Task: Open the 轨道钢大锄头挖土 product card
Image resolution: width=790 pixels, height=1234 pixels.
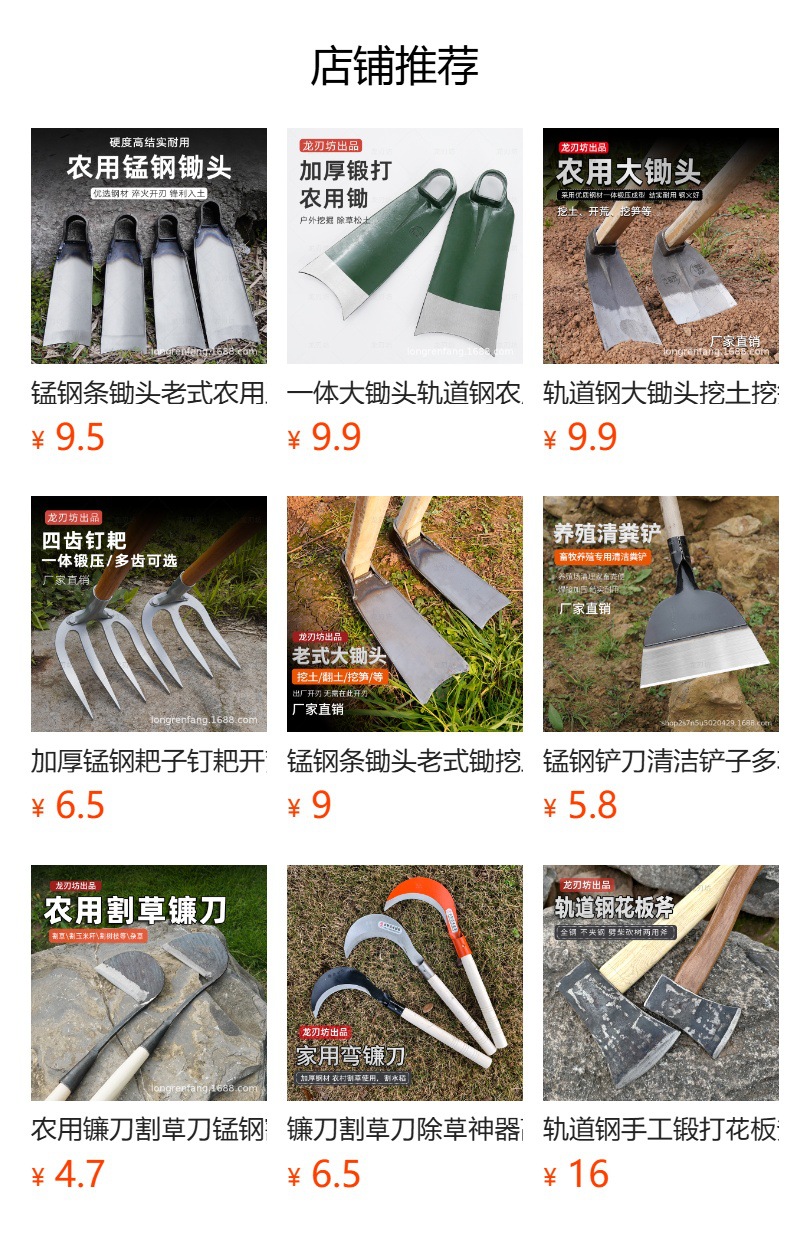Action: click(661, 246)
